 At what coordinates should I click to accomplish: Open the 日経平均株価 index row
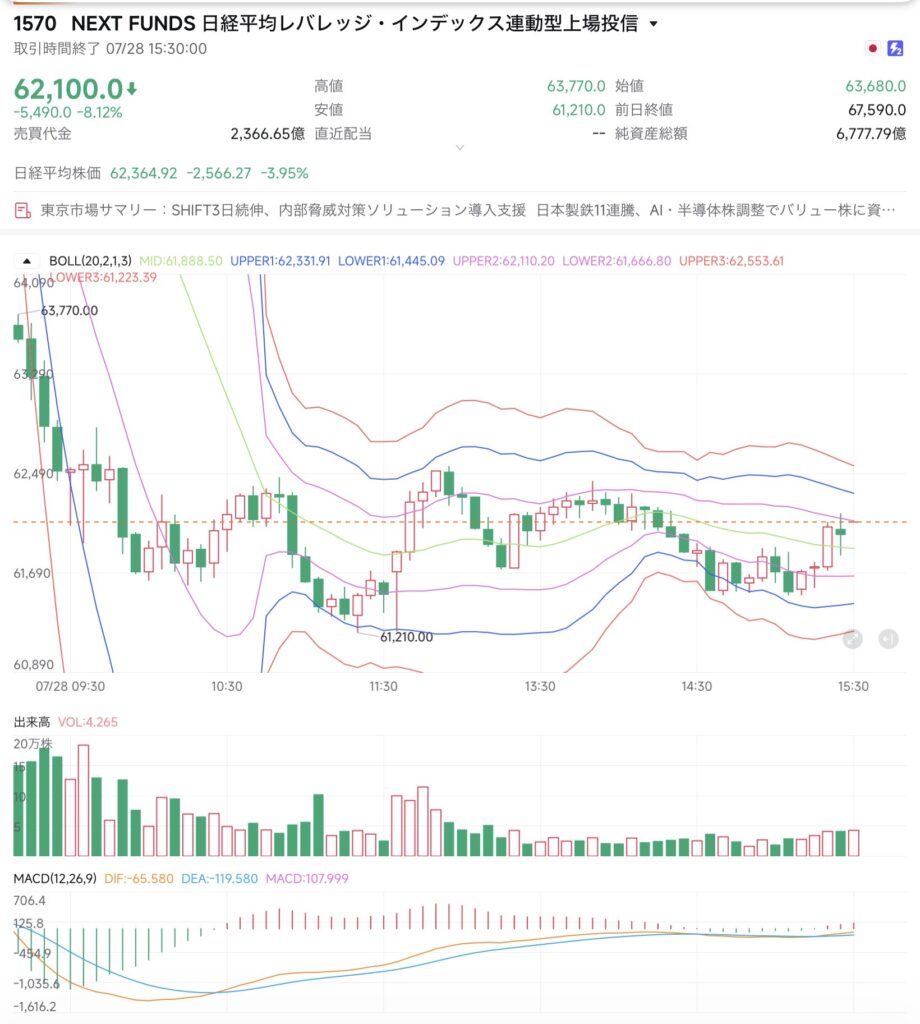[x=161, y=173]
